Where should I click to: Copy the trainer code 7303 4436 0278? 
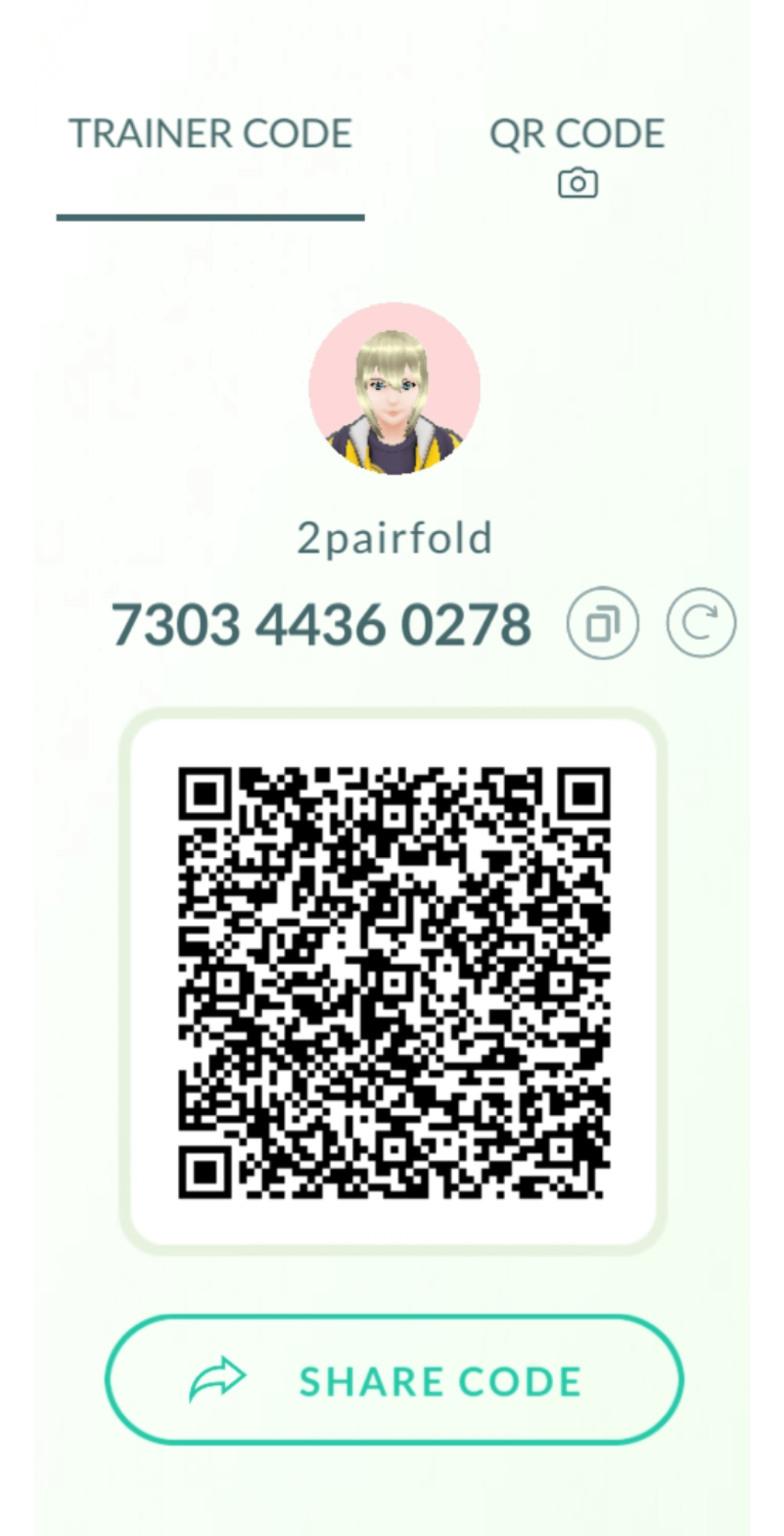(x=603, y=623)
